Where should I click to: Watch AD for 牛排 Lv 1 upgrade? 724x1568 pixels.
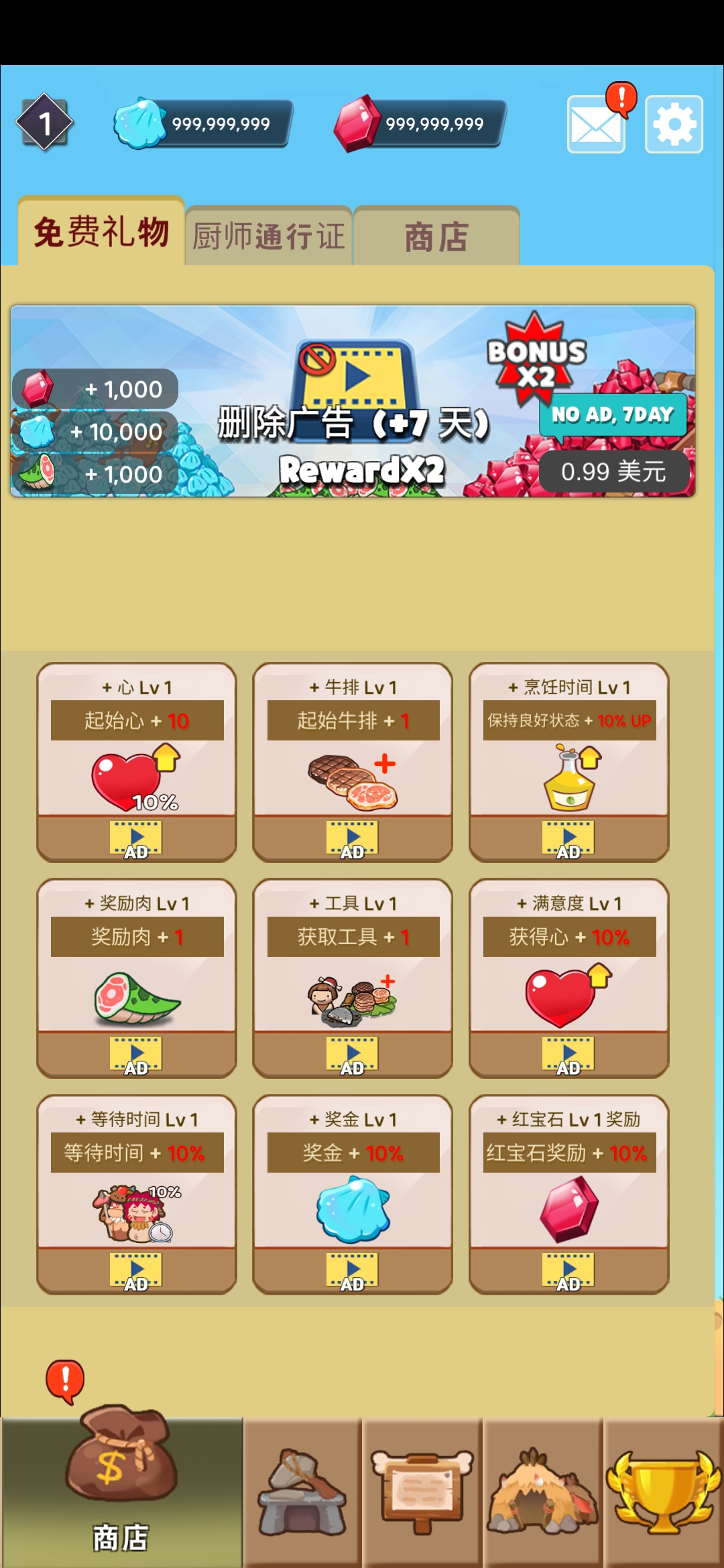tap(353, 839)
